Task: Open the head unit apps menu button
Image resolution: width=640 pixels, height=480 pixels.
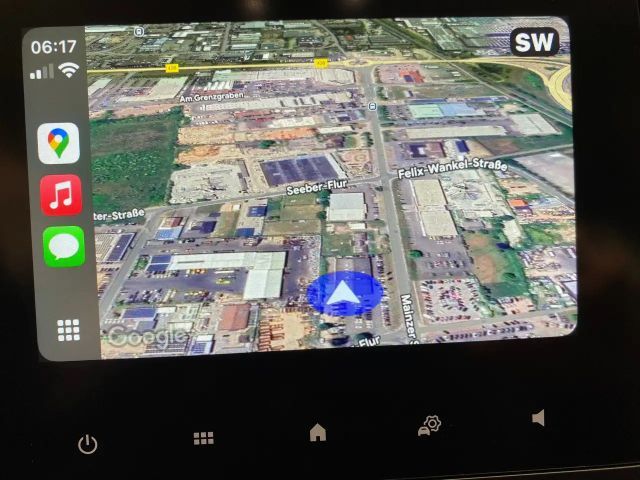Action: point(204,438)
